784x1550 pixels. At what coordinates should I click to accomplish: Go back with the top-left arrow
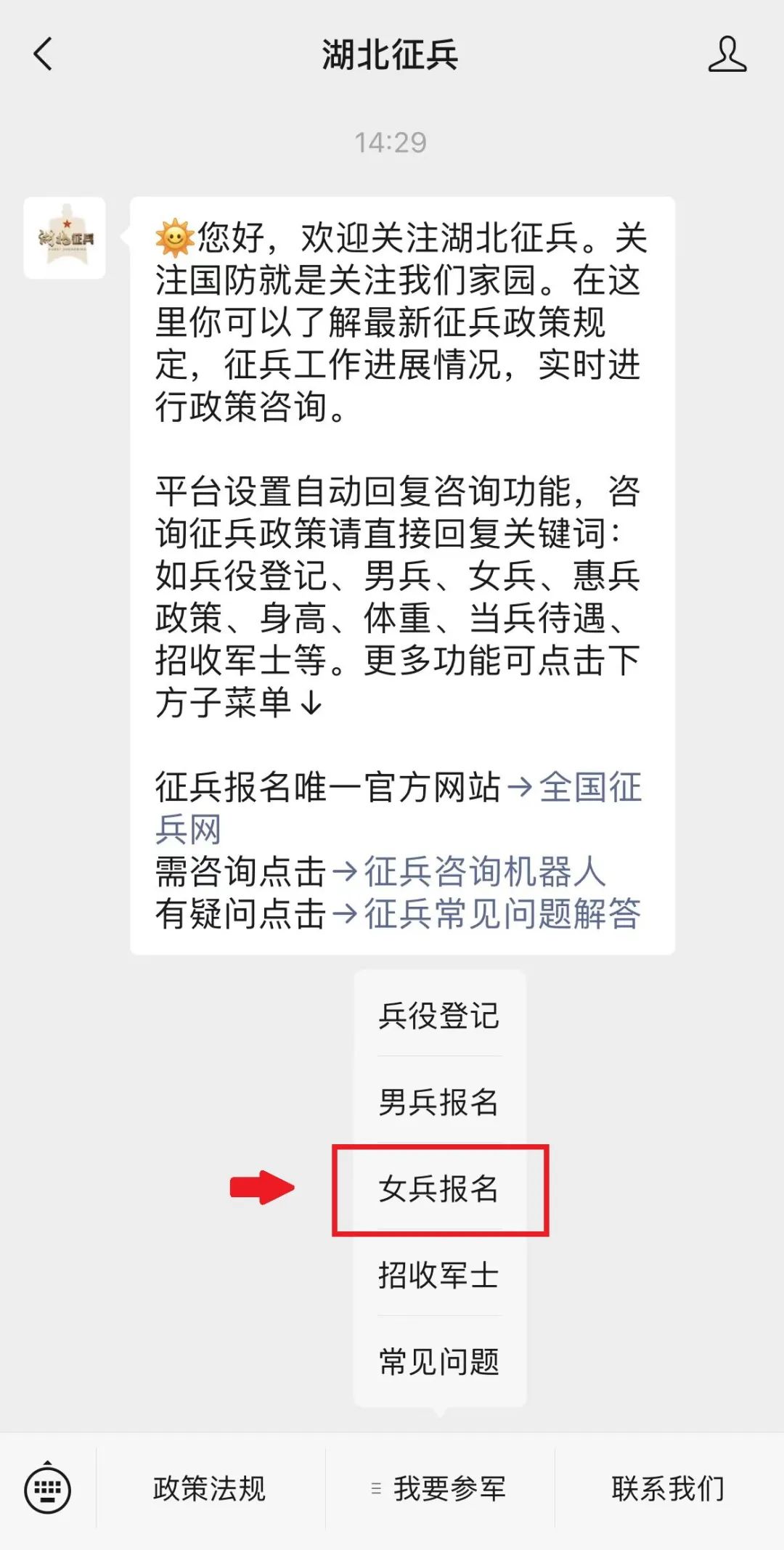point(44,54)
